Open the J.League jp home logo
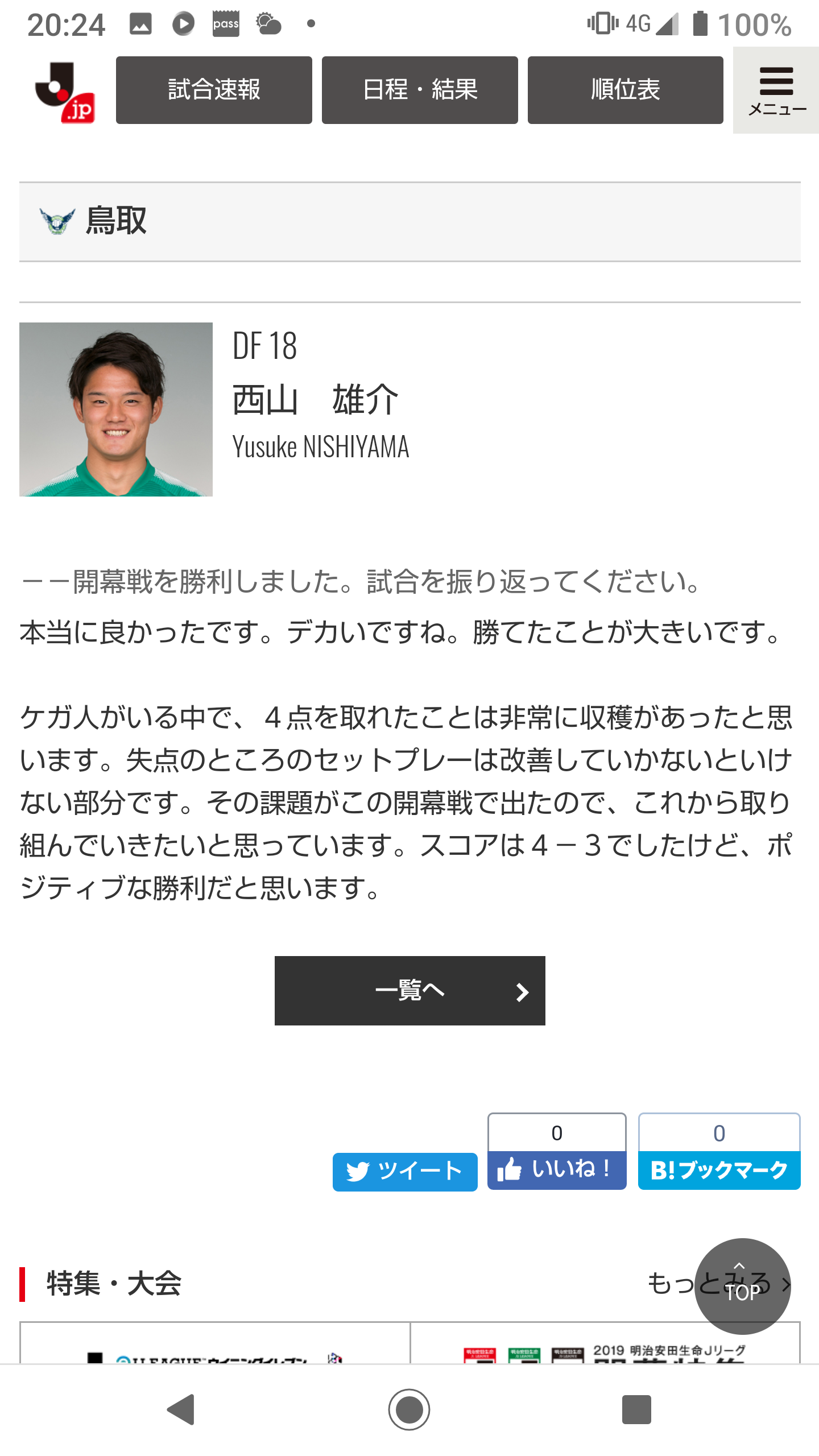Screen dimensions: 819x1456 coord(64,92)
